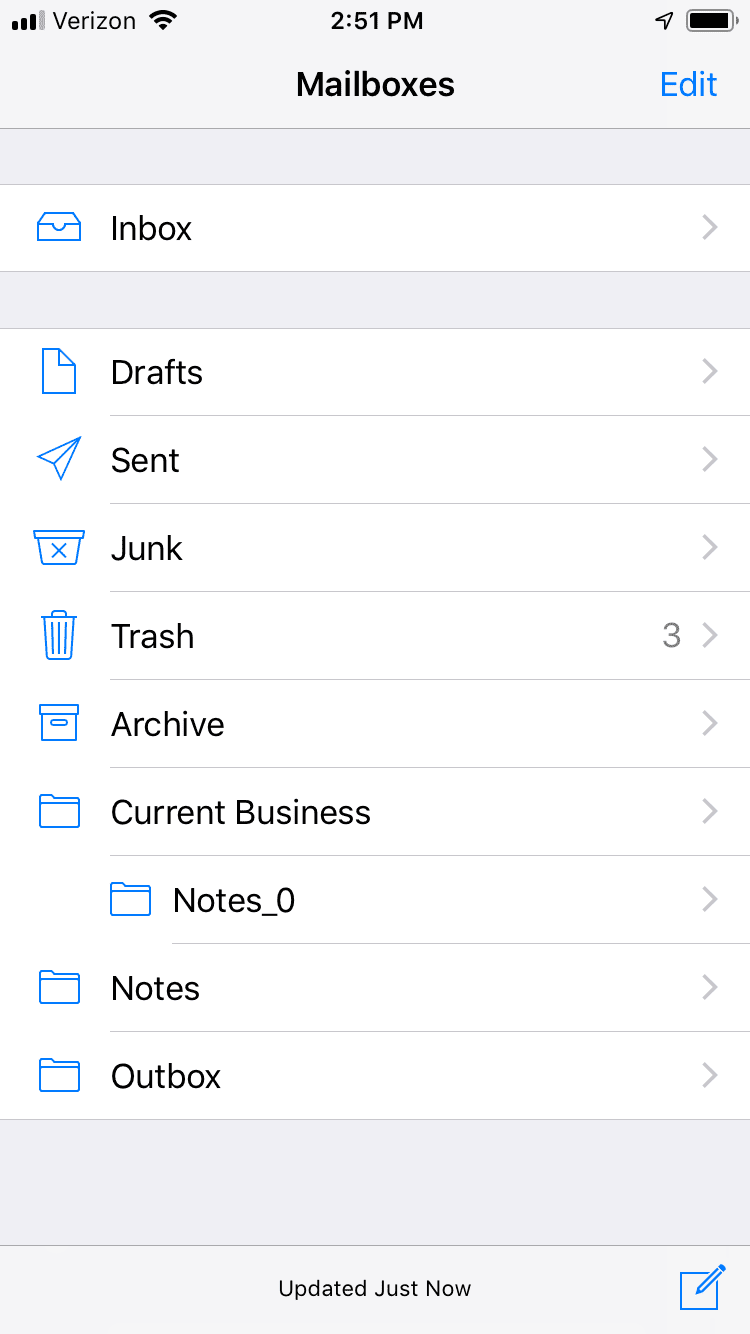Image resolution: width=750 pixels, height=1334 pixels.
Task: Expand Trash via its chevron
Action: pos(709,635)
